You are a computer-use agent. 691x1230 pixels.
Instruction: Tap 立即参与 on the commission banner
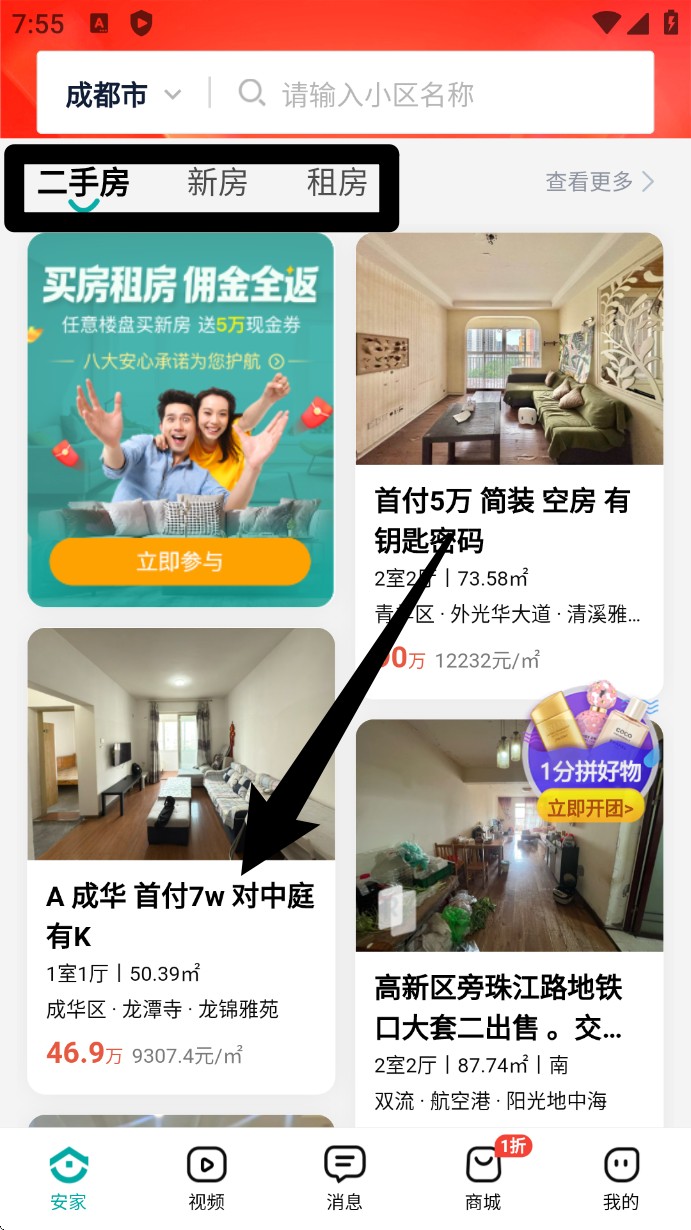(180, 562)
